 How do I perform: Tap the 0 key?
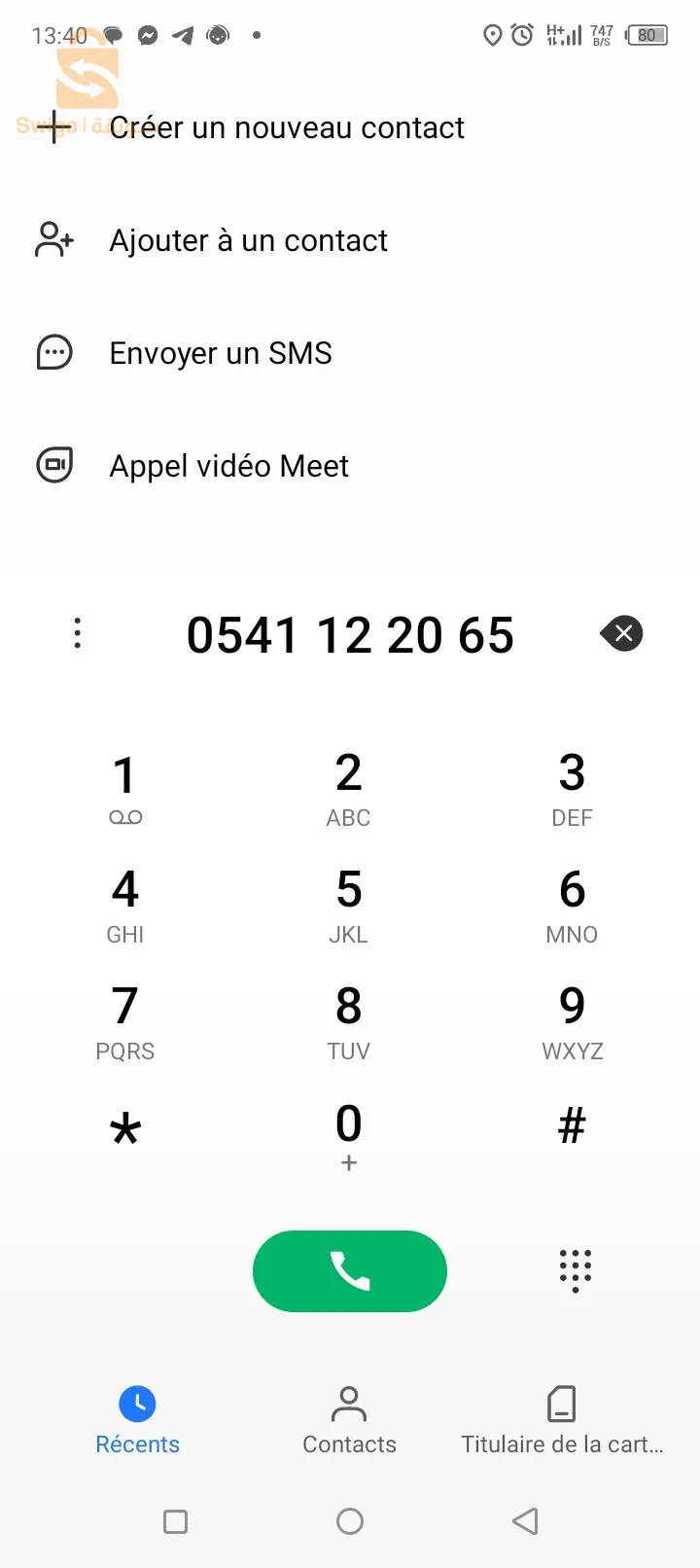tap(348, 1134)
